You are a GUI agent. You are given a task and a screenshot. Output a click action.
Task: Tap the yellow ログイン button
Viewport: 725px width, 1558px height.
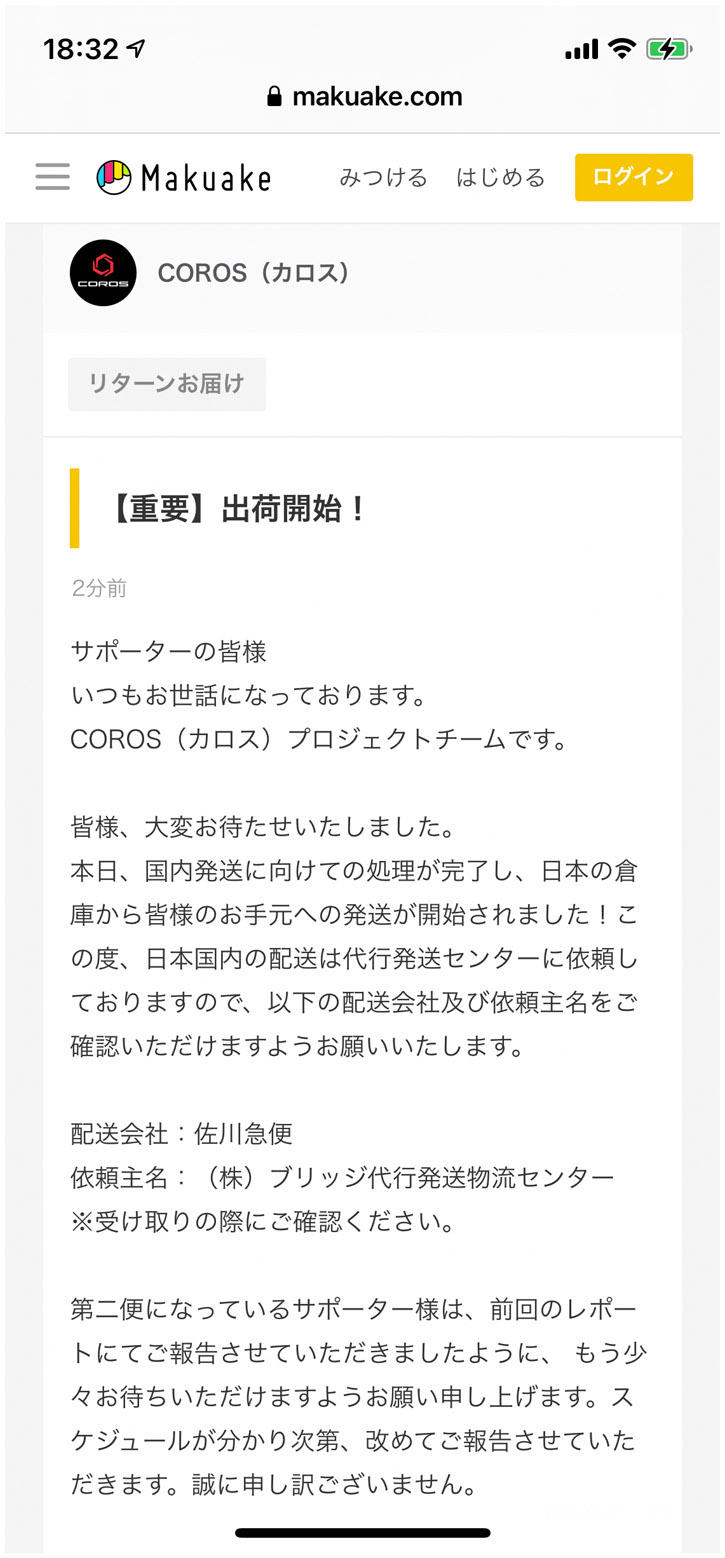coord(633,178)
